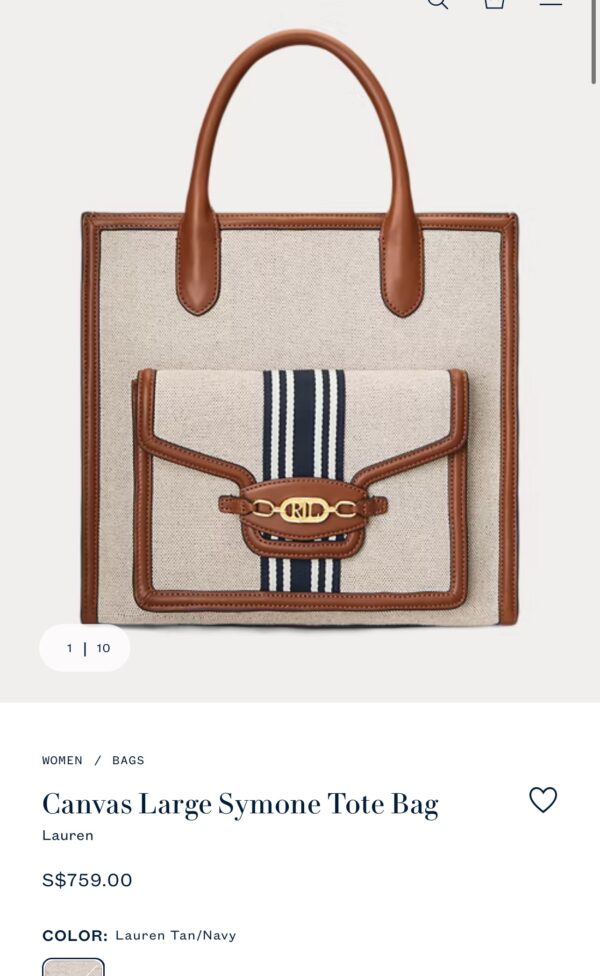Viewport: 600px width, 976px height.
Task: Open the Women breadcrumb link
Action: (x=62, y=760)
